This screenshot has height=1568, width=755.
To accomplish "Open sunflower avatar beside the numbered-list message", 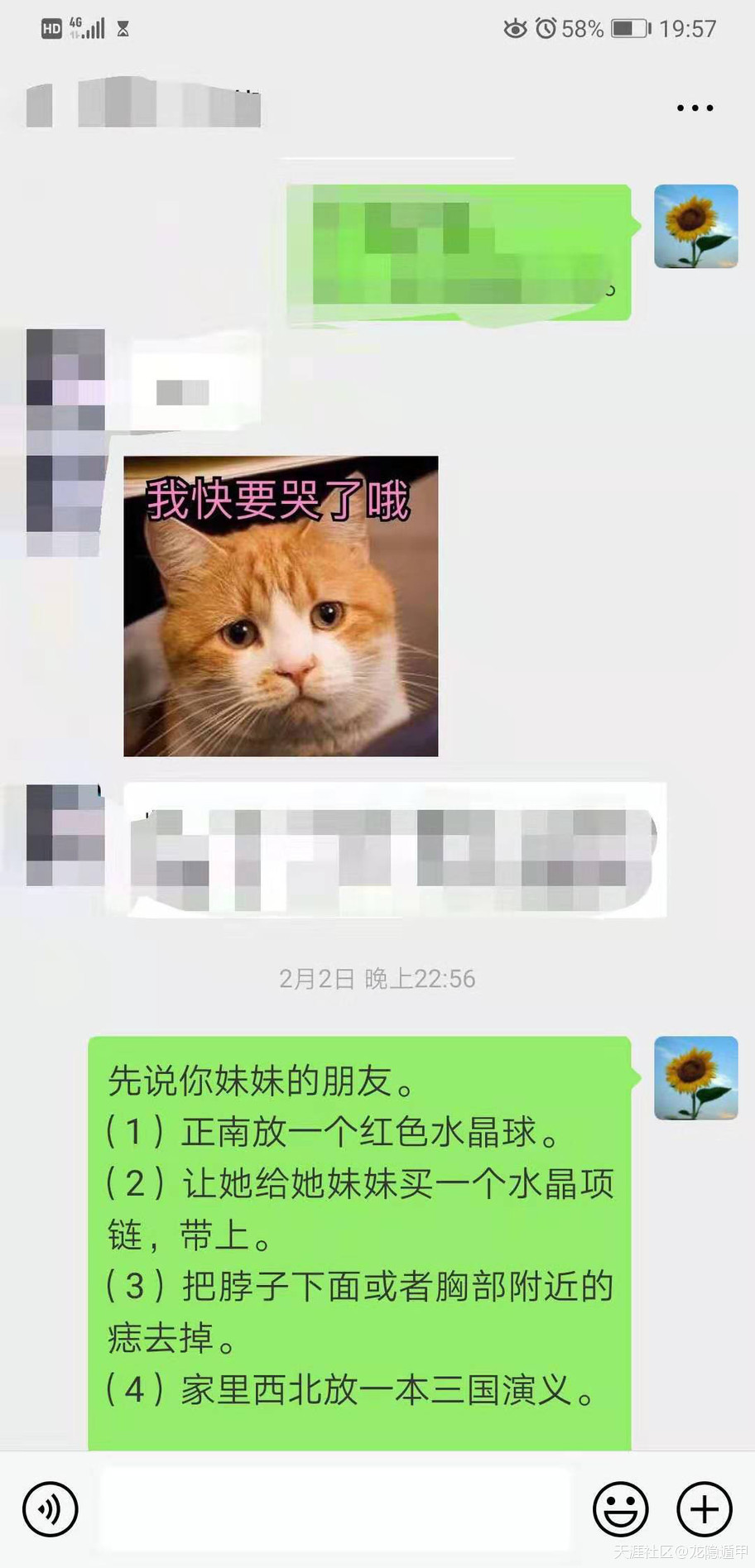I will (695, 1077).
